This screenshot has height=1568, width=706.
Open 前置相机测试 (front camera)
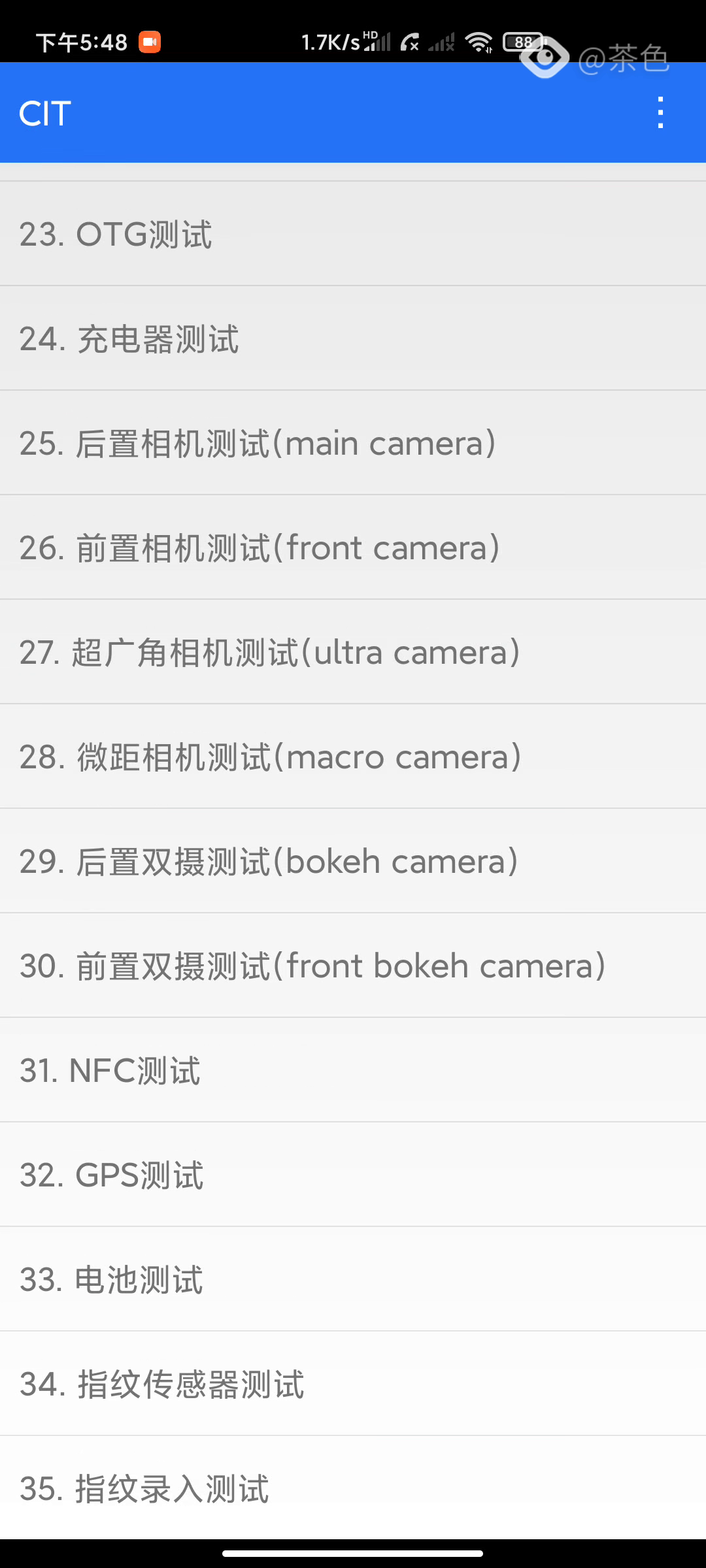coord(260,547)
